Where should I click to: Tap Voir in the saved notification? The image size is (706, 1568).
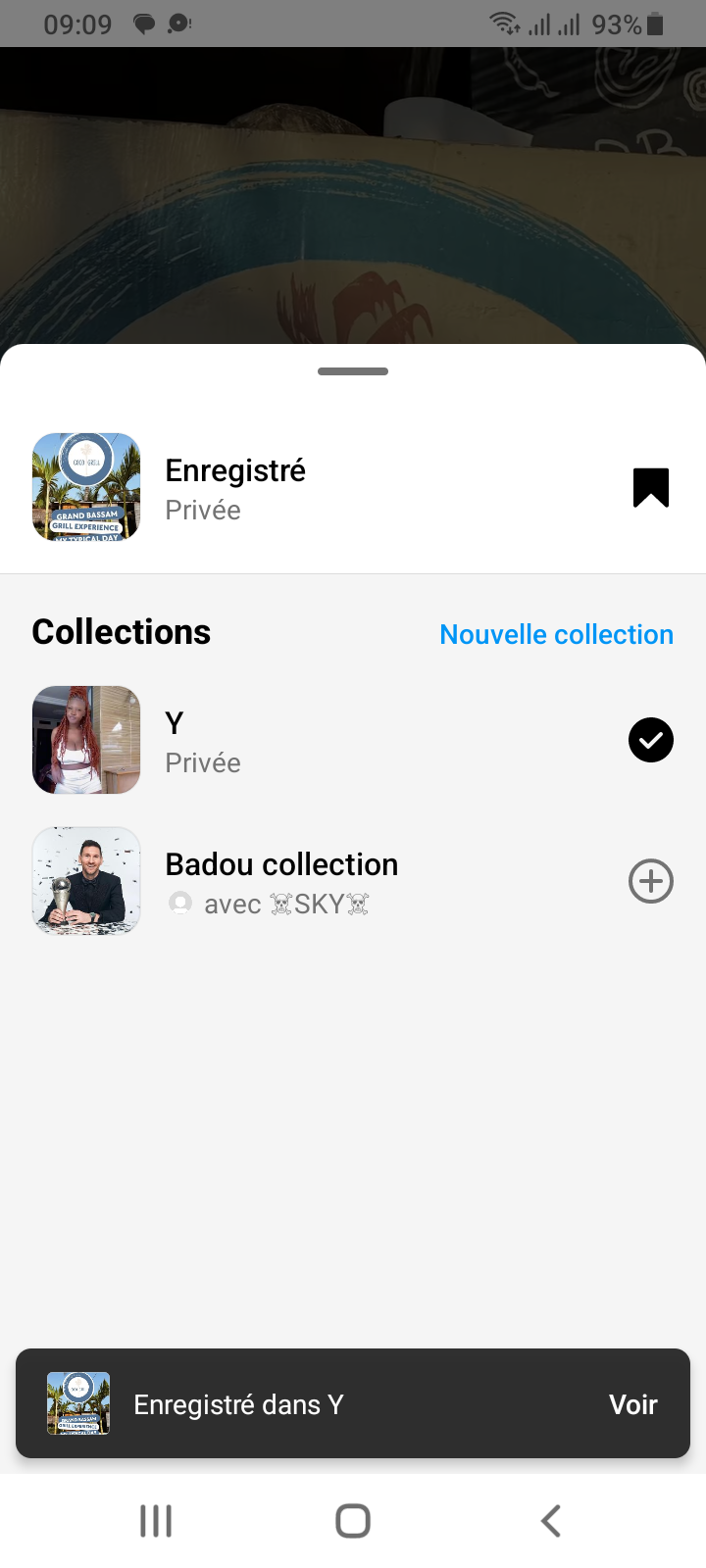[632, 1404]
